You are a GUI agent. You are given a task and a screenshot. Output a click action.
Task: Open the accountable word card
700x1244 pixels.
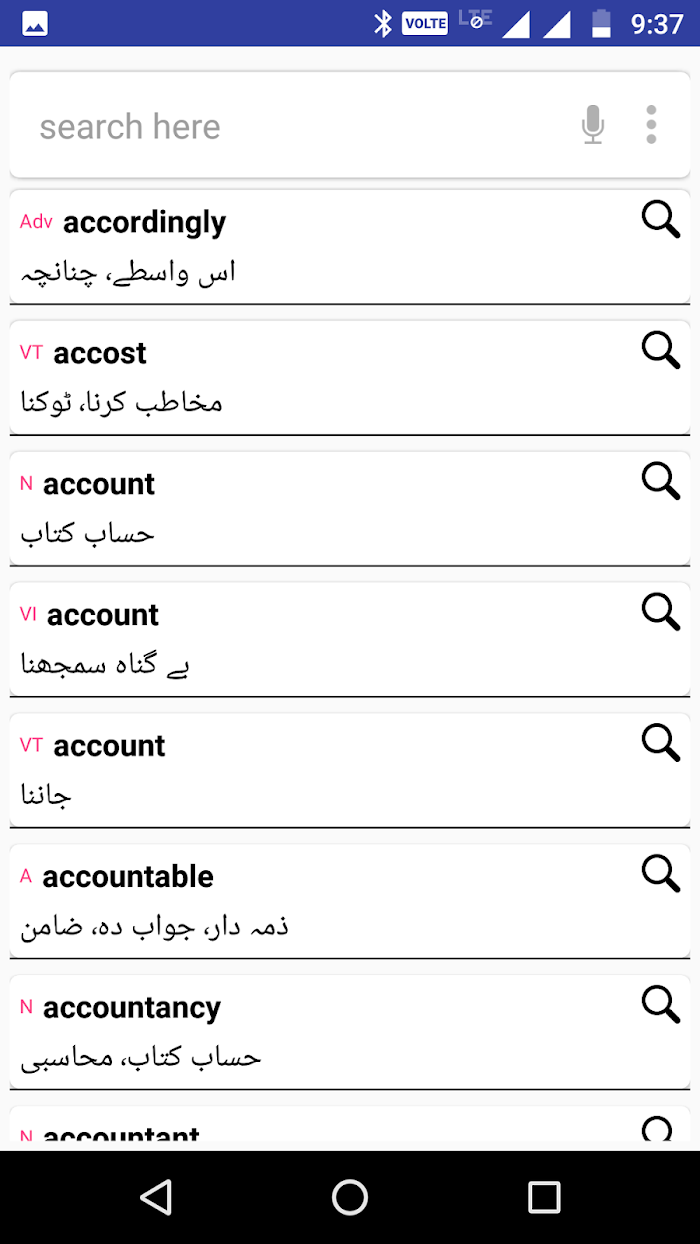pyautogui.click(x=350, y=901)
